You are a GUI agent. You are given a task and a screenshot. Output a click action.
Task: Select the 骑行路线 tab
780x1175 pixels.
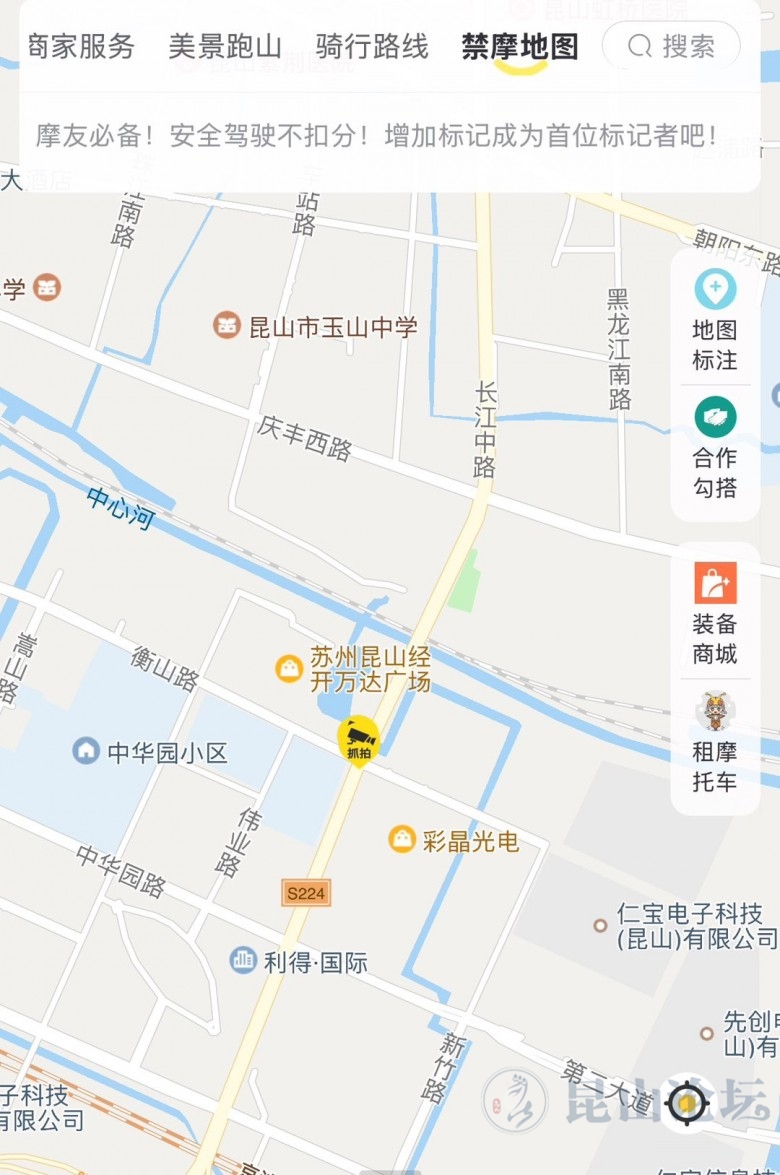372,47
